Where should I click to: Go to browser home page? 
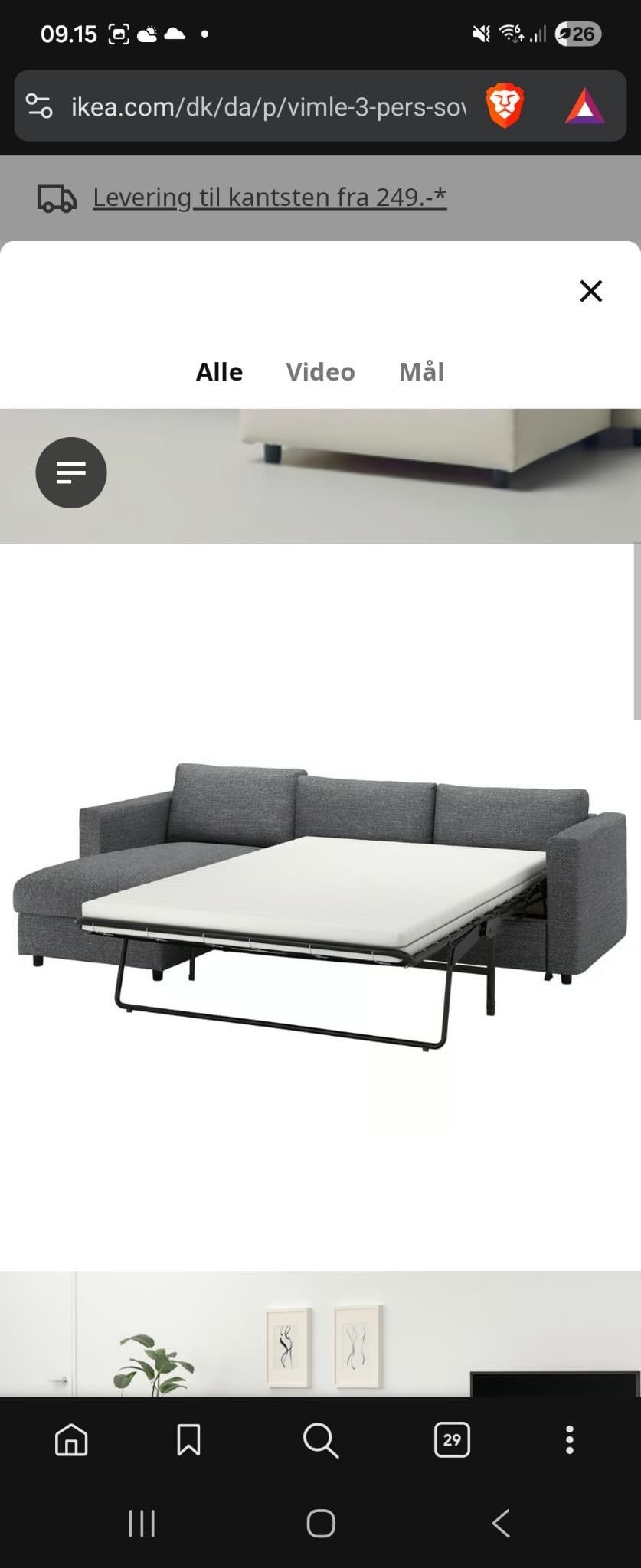click(71, 1440)
